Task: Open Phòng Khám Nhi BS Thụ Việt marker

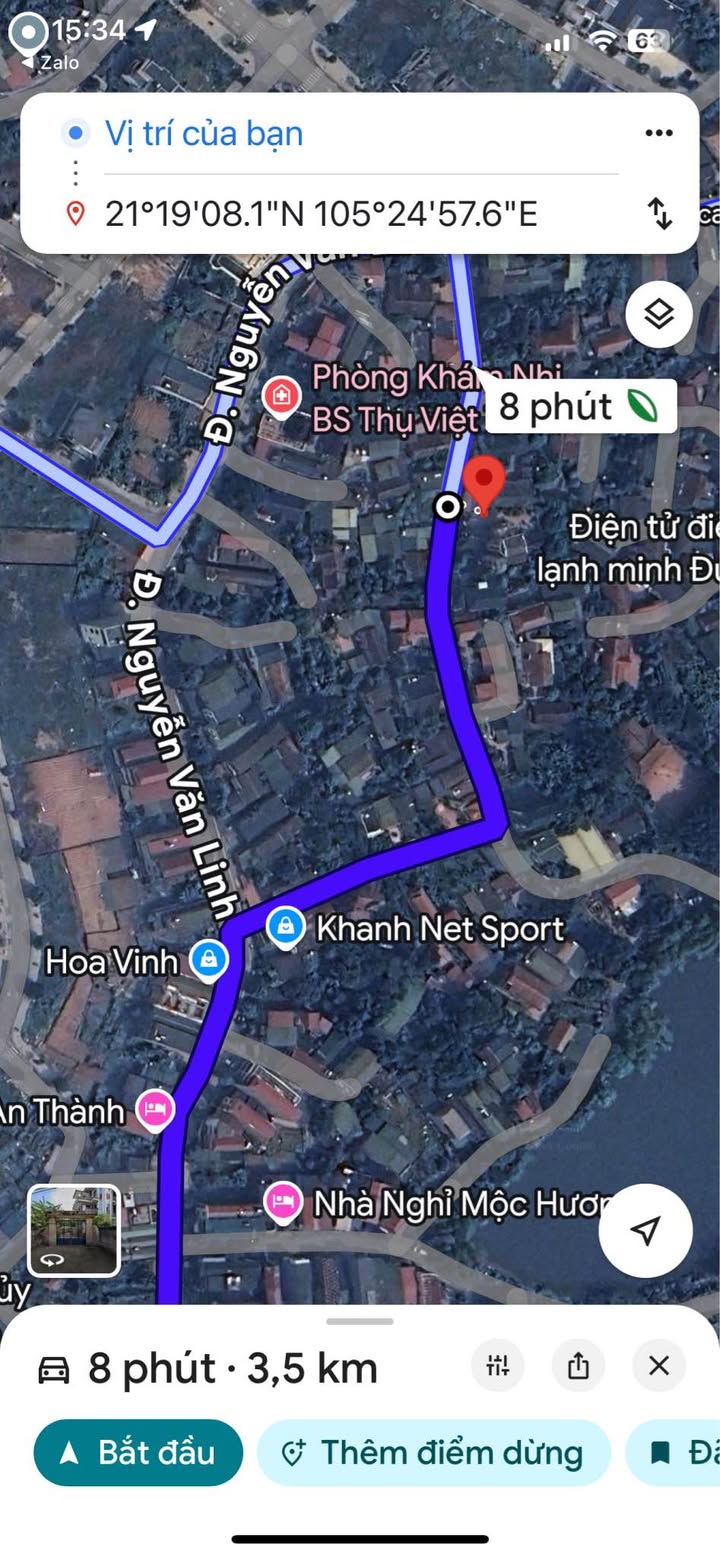Action: click(x=282, y=396)
